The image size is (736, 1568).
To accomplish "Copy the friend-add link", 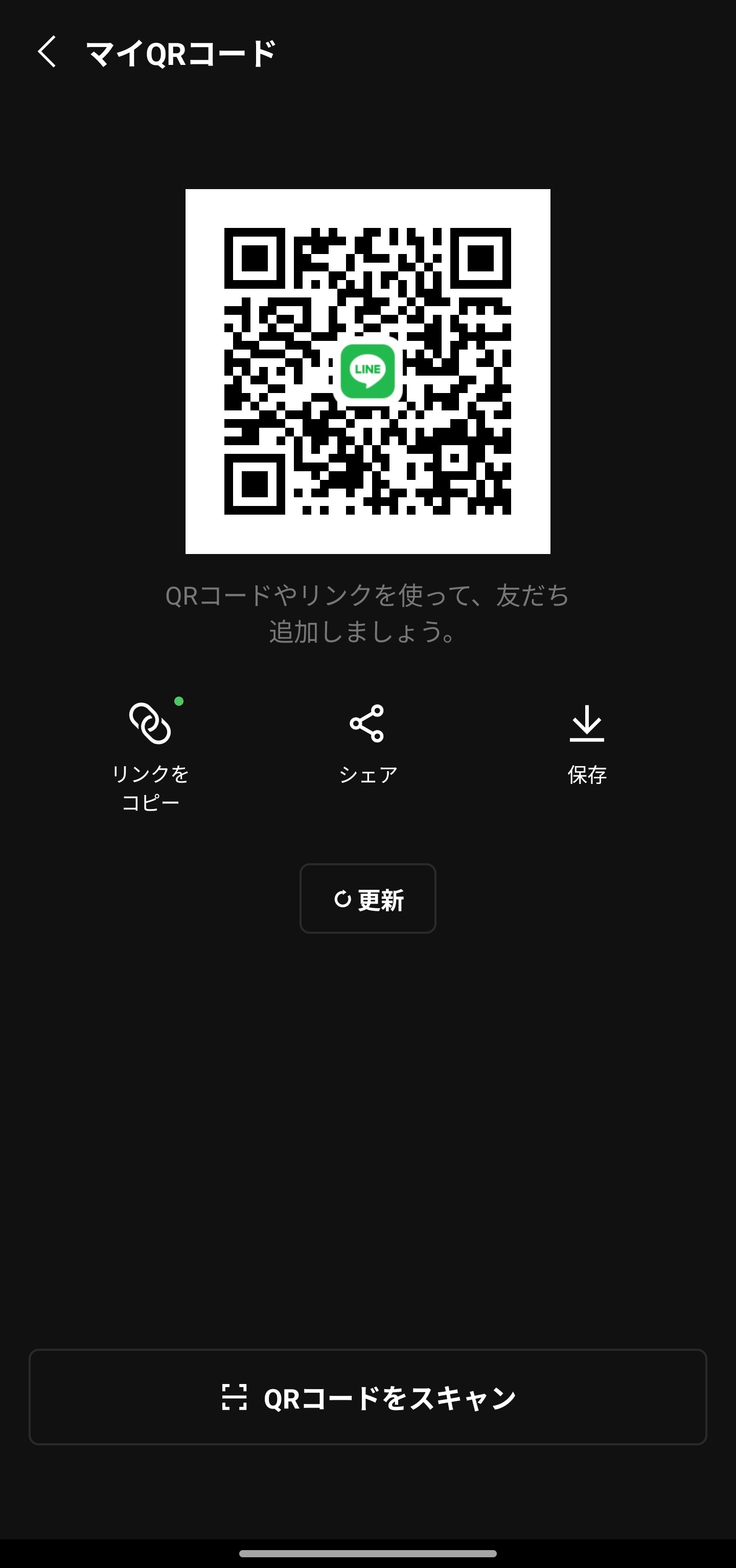I will [x=150, y=724].
